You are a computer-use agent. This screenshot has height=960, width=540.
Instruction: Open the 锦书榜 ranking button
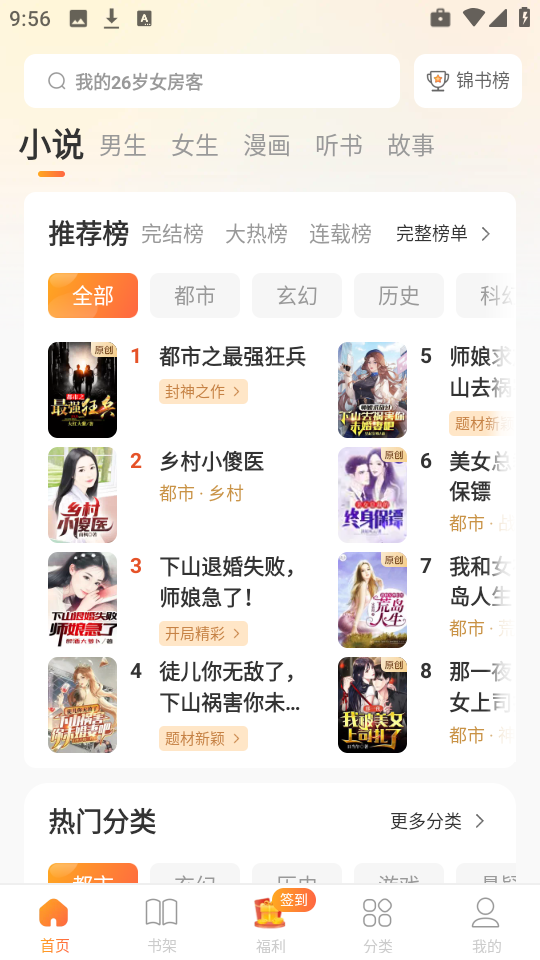pos(468,81)
